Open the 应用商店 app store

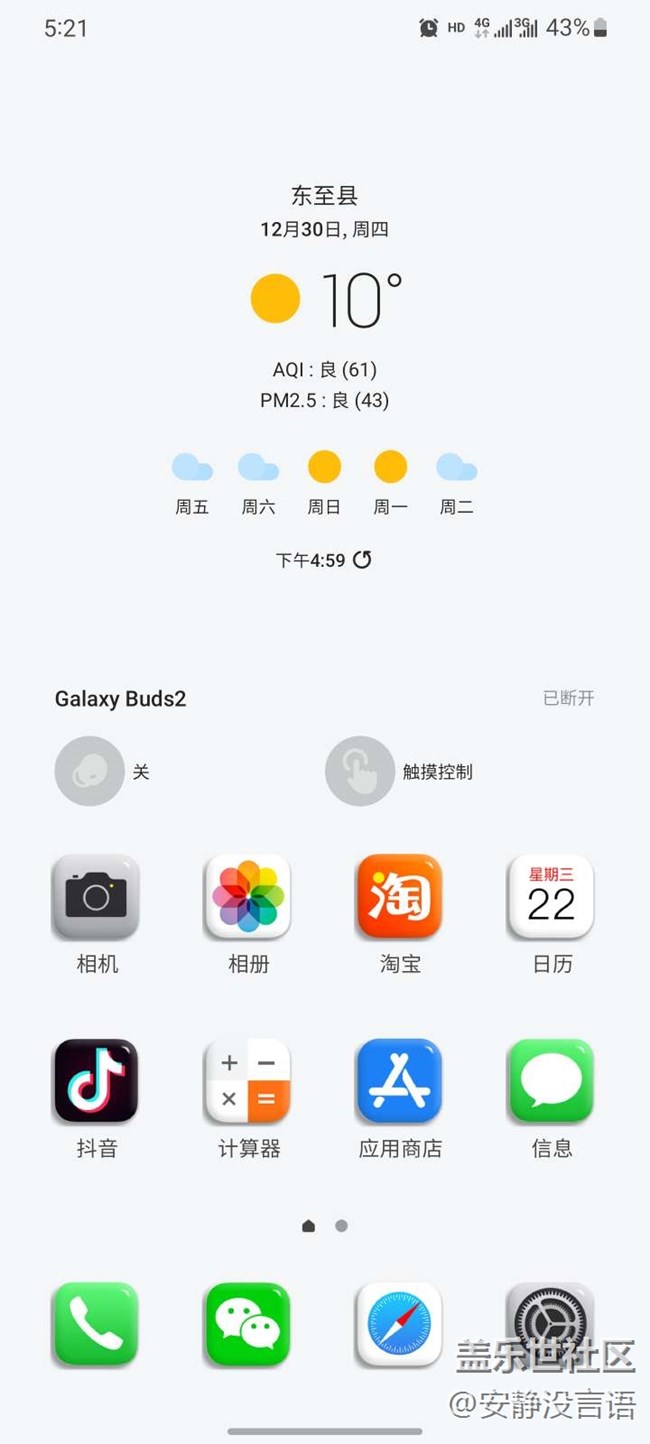click(x=400, y=1081)
